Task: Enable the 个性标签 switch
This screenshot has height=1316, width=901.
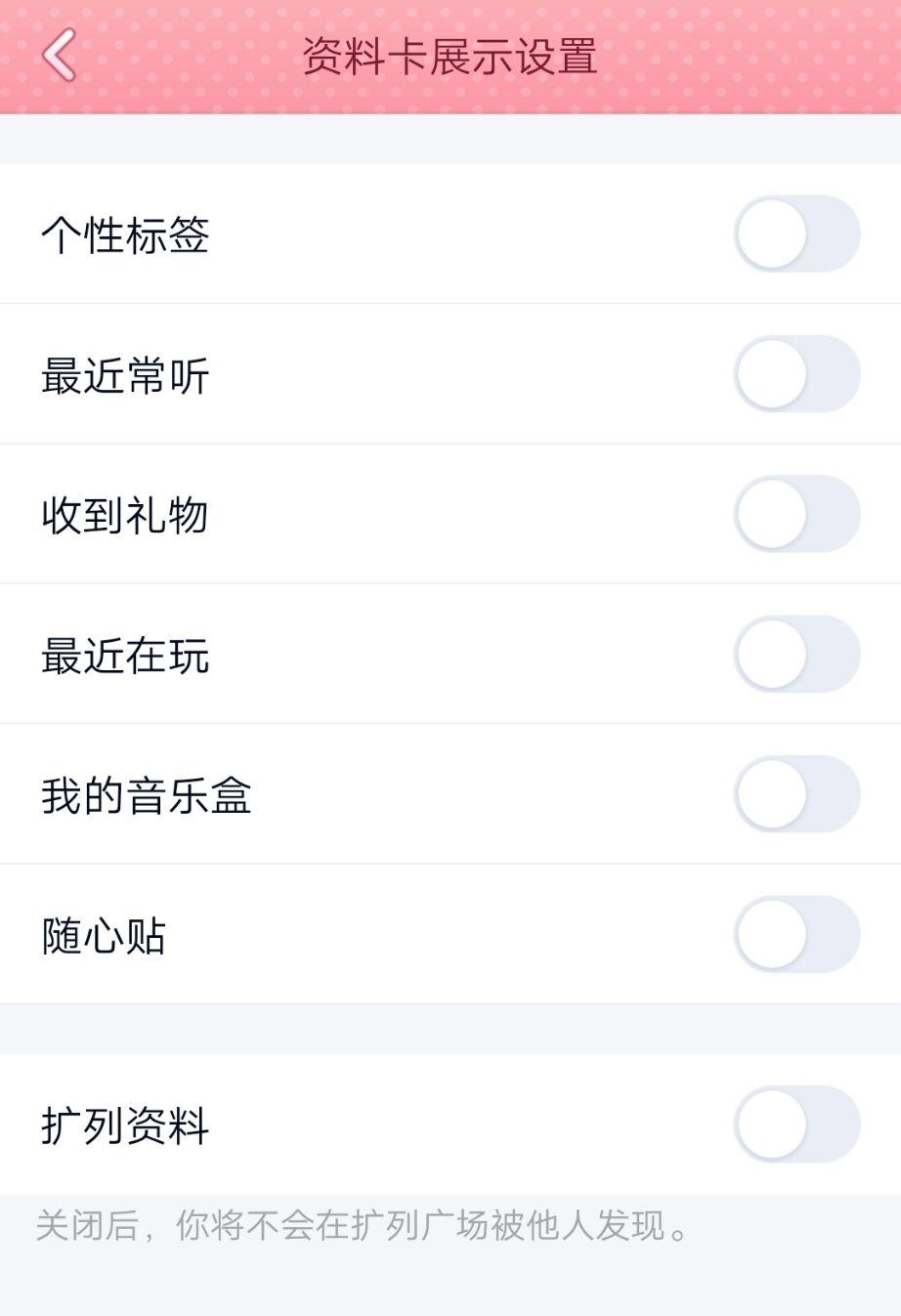Action: (796, 234)
